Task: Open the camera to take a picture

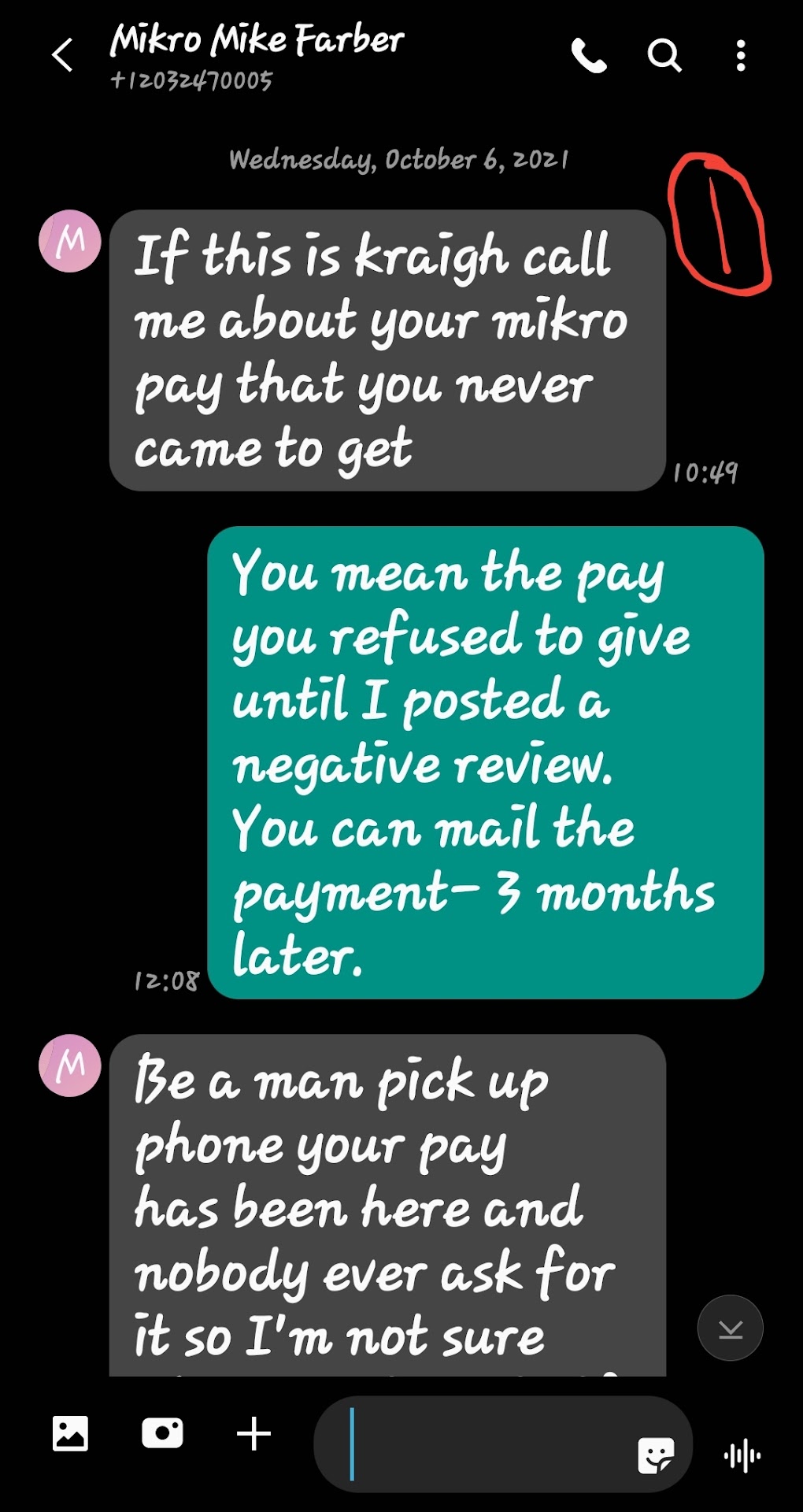Action: pyautogui.click(x=162, y=1433)
